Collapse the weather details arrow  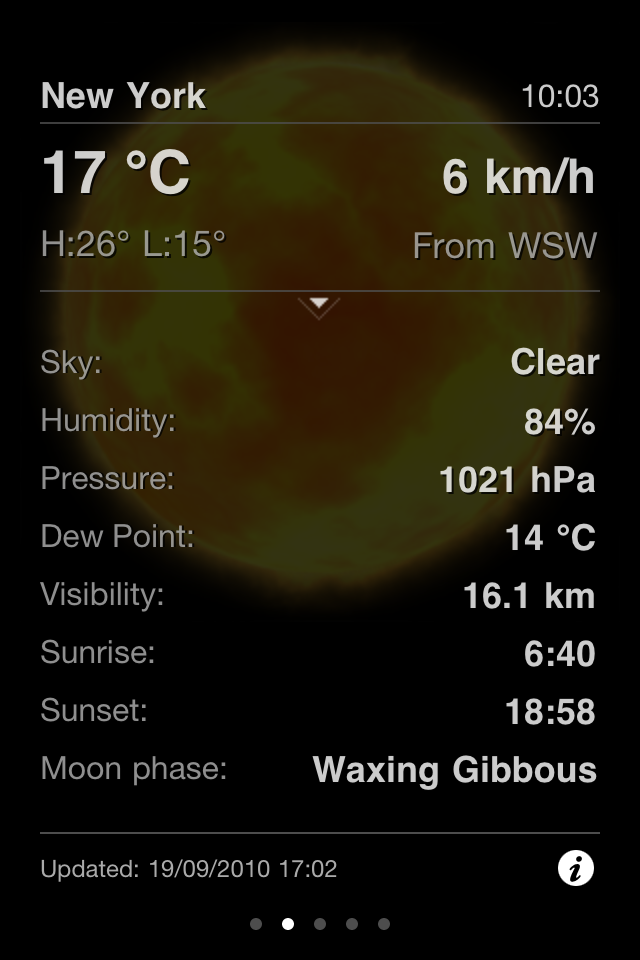click(319, 304)
